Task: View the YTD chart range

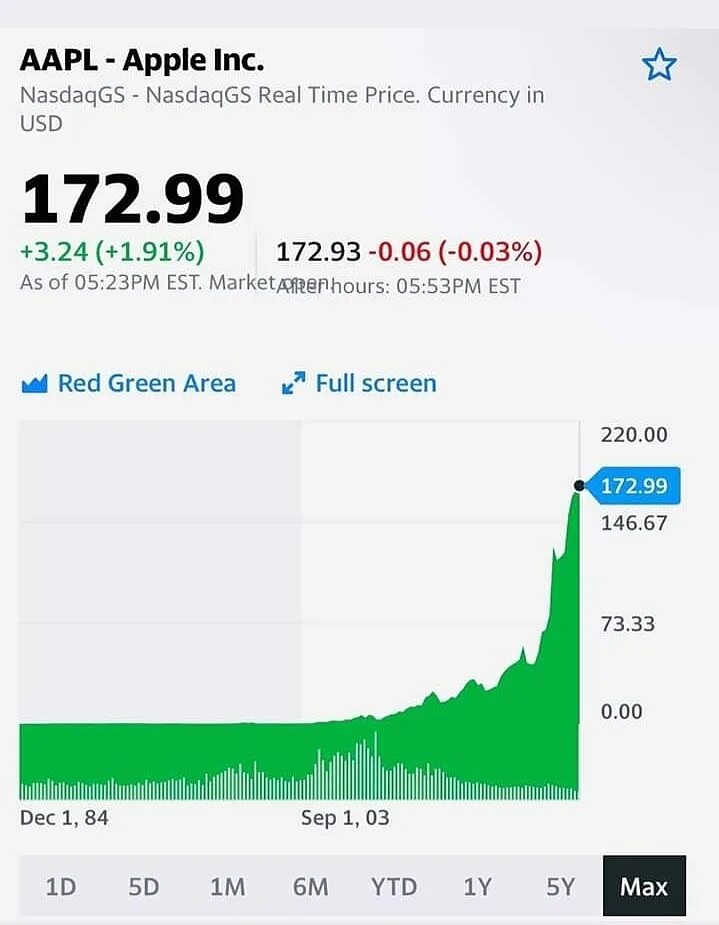Action: (393, 886)
